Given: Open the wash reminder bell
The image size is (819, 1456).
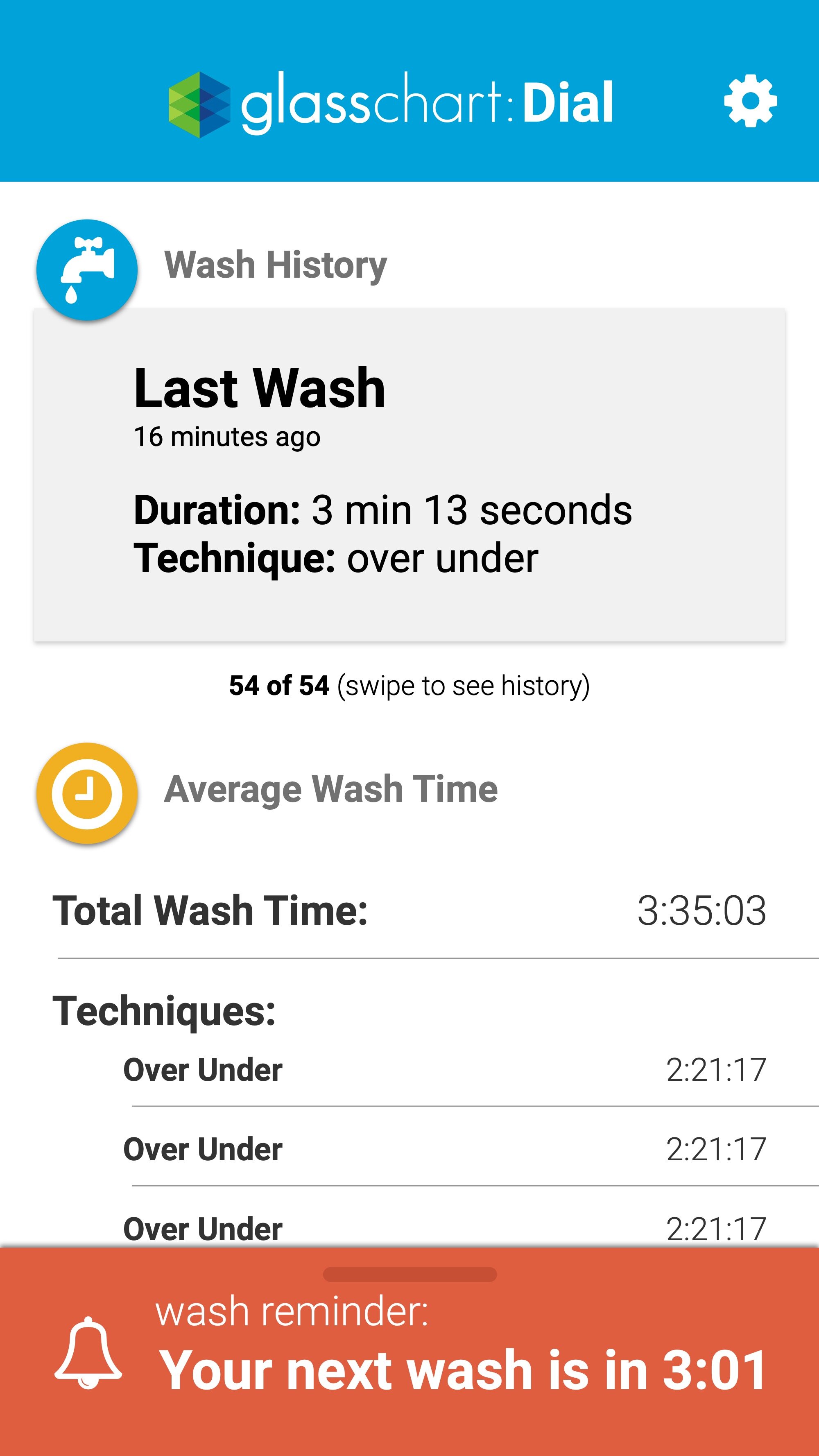Looking at the screenshot, I should [x=88, y=1352].
